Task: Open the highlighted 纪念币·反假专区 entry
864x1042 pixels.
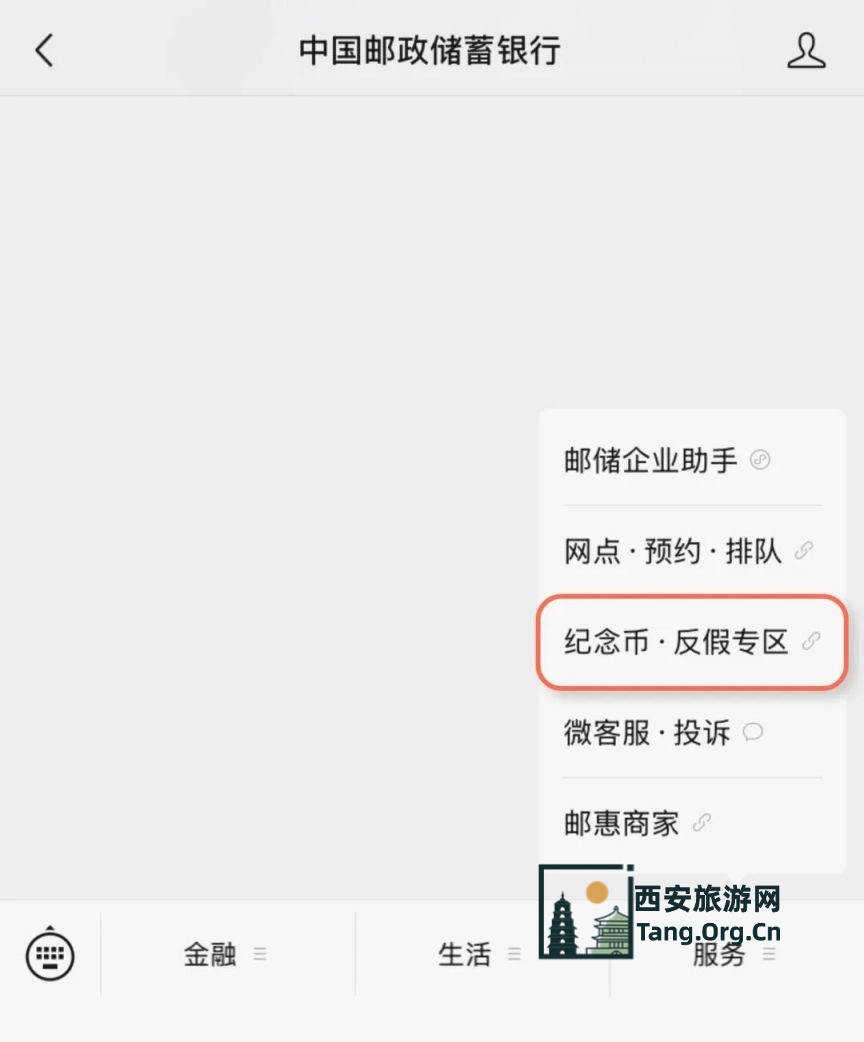Action: [680, 644]
